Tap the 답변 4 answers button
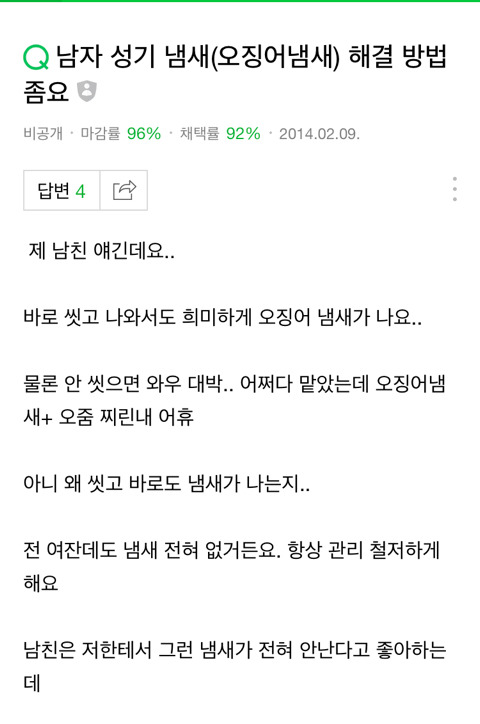The width and height of the screenshot is (480, 724). point(62,190)
